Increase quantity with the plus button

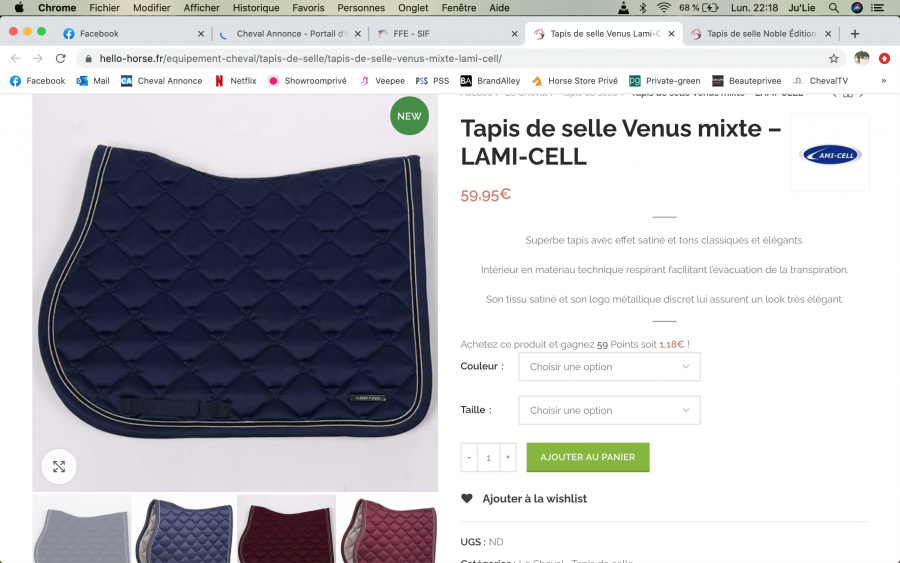click(508, 457)
